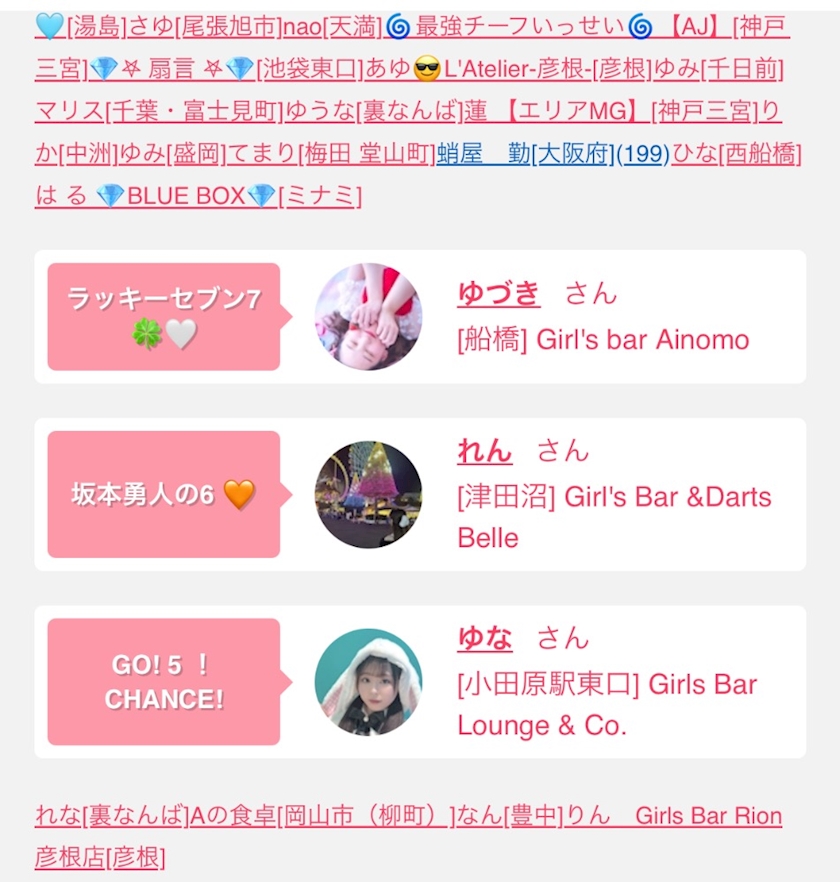Screen dimensions: 840x882
Task: Open マリス[千葉・富士見町] link
Action: click(158, 112)
